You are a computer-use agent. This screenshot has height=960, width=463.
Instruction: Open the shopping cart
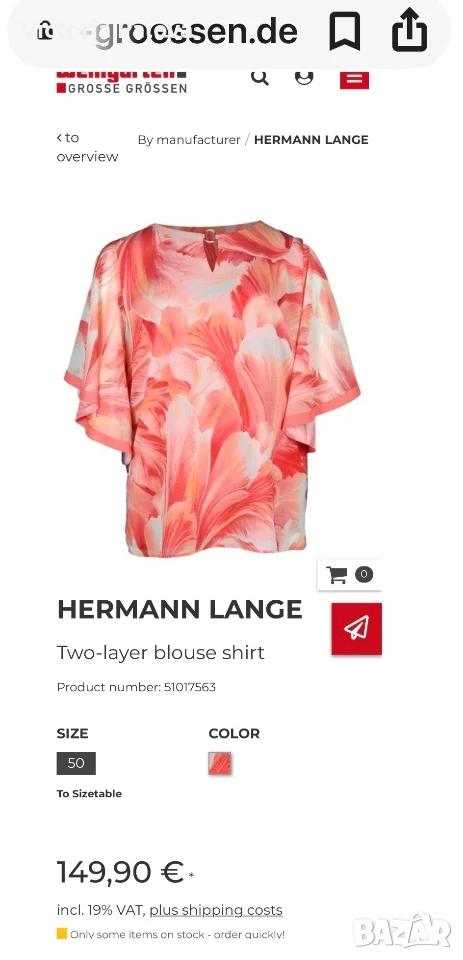(x=349, y=574)
